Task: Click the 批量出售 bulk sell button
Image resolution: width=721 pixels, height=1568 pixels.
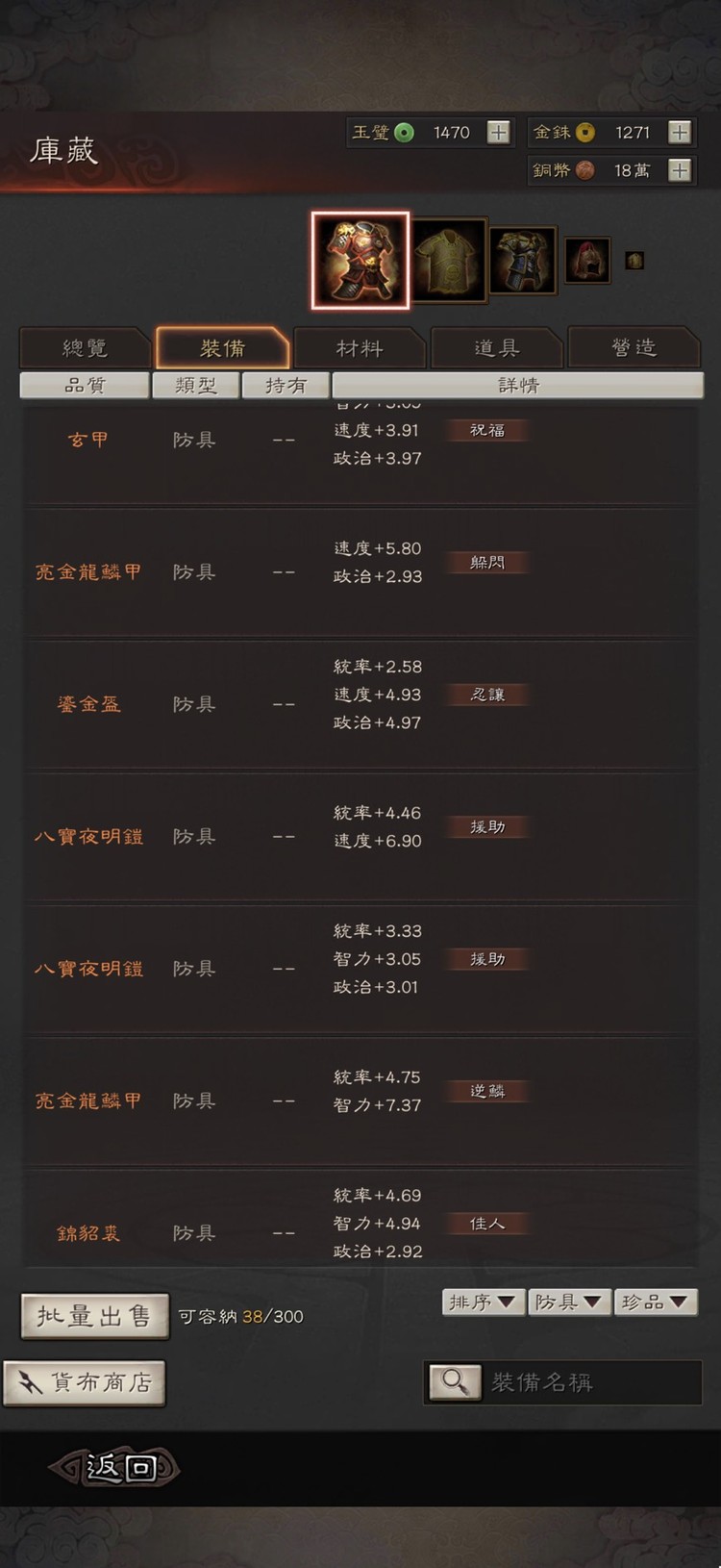Action: pos(94,1316)
